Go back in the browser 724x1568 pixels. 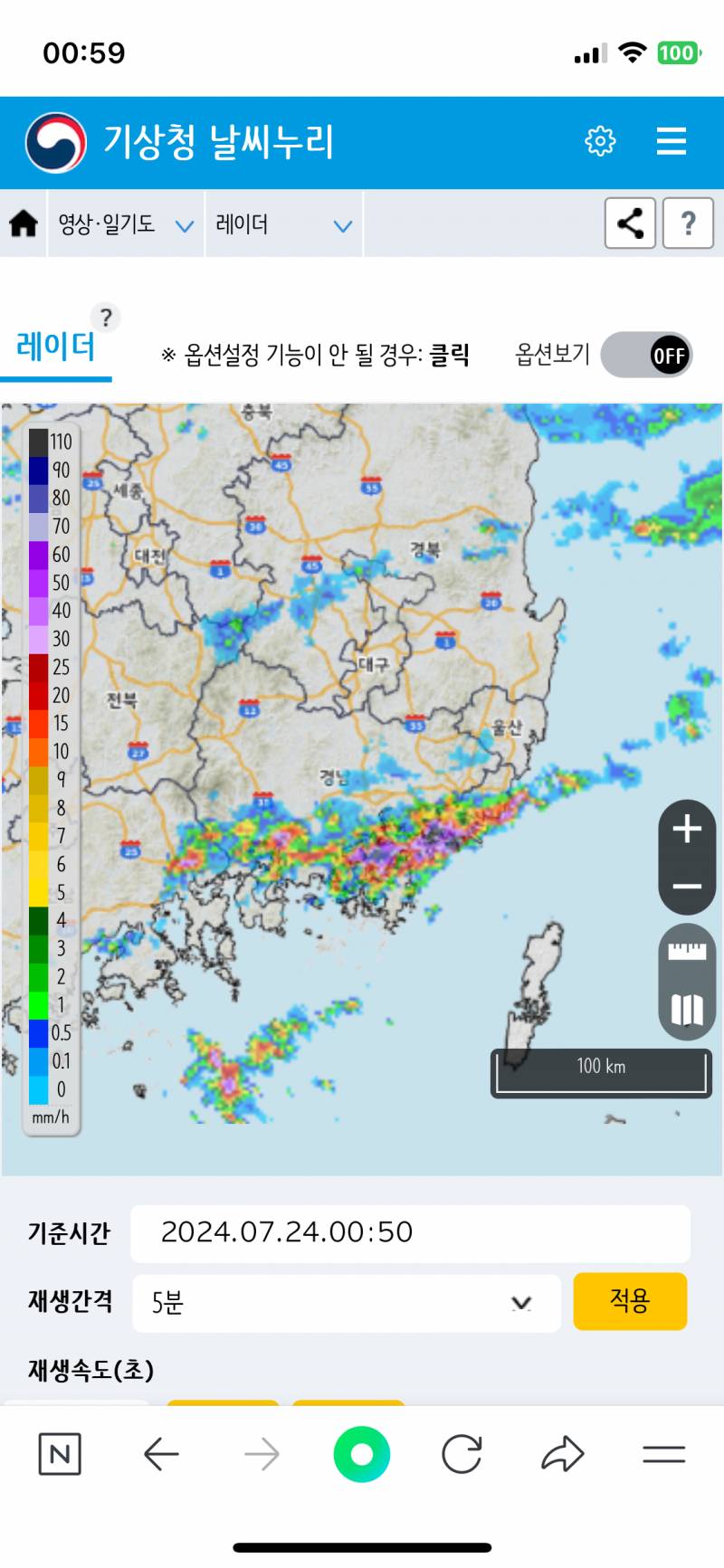pyautogui.click(x=161, y=1454)
